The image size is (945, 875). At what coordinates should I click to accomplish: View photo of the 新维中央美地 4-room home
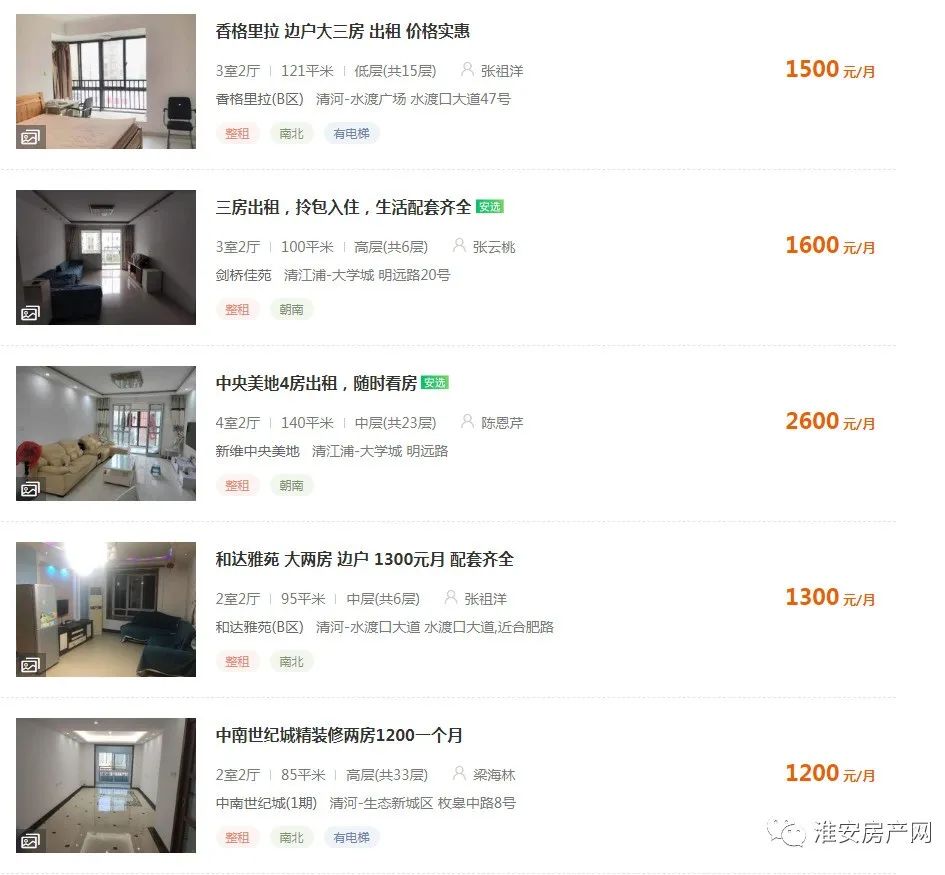[106, 434]
